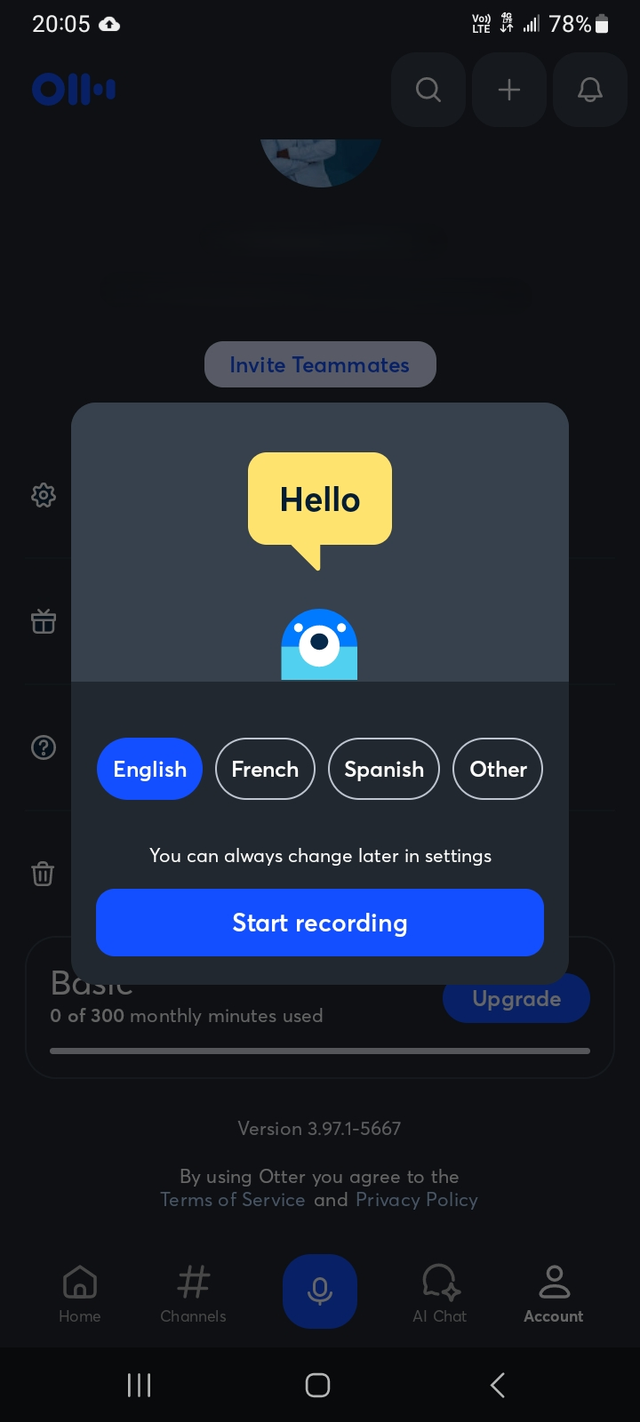The image size is (640, 1422).
Task: Upgrade the Basic plan
Action: 516,998
